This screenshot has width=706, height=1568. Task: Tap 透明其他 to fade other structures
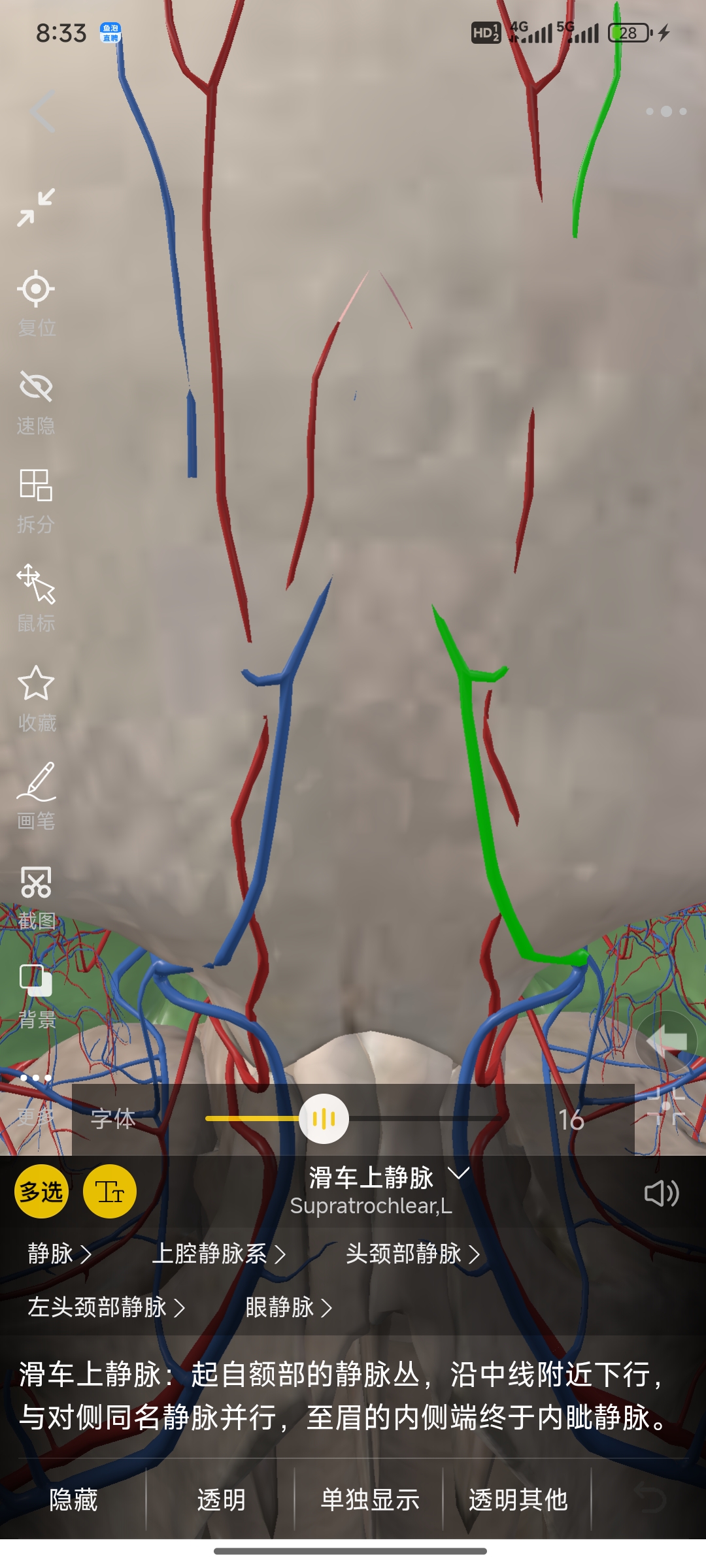(518, 1500)
